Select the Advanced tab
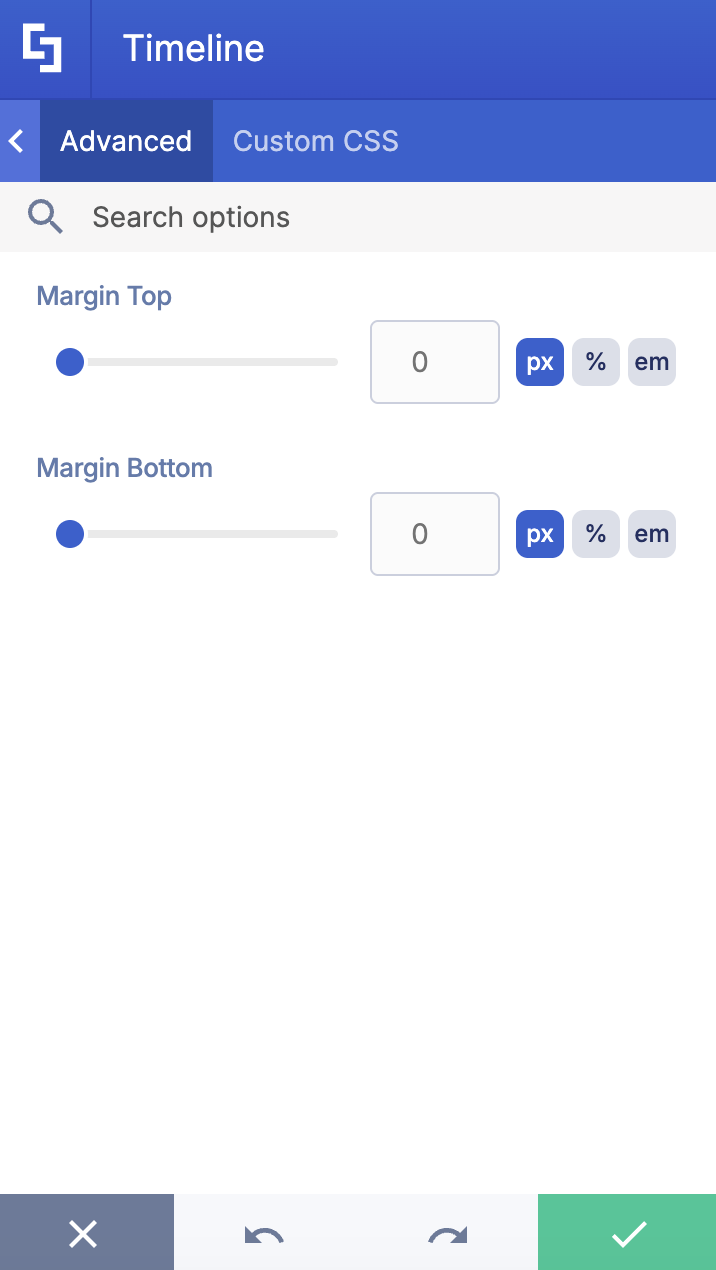The image size is (716, 1270). click(126, 141)
